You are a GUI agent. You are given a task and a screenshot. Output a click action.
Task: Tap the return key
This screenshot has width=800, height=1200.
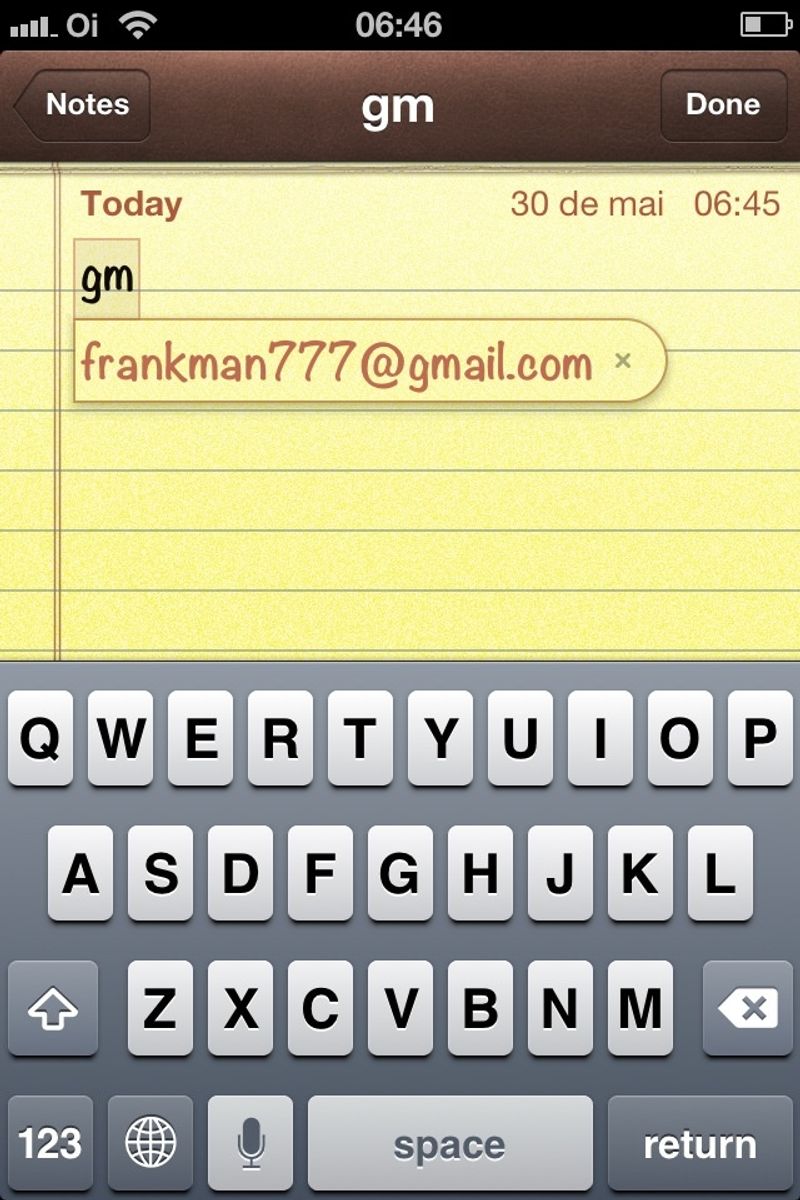click(699, 1143)
